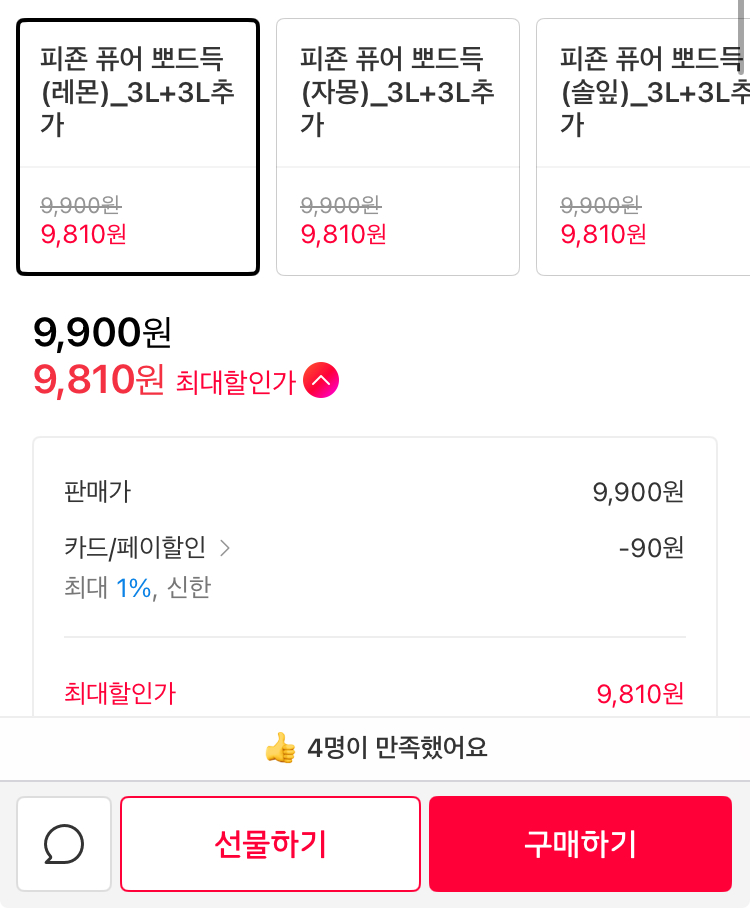Select the 레몬 3L+3L option card

(138, 147)
